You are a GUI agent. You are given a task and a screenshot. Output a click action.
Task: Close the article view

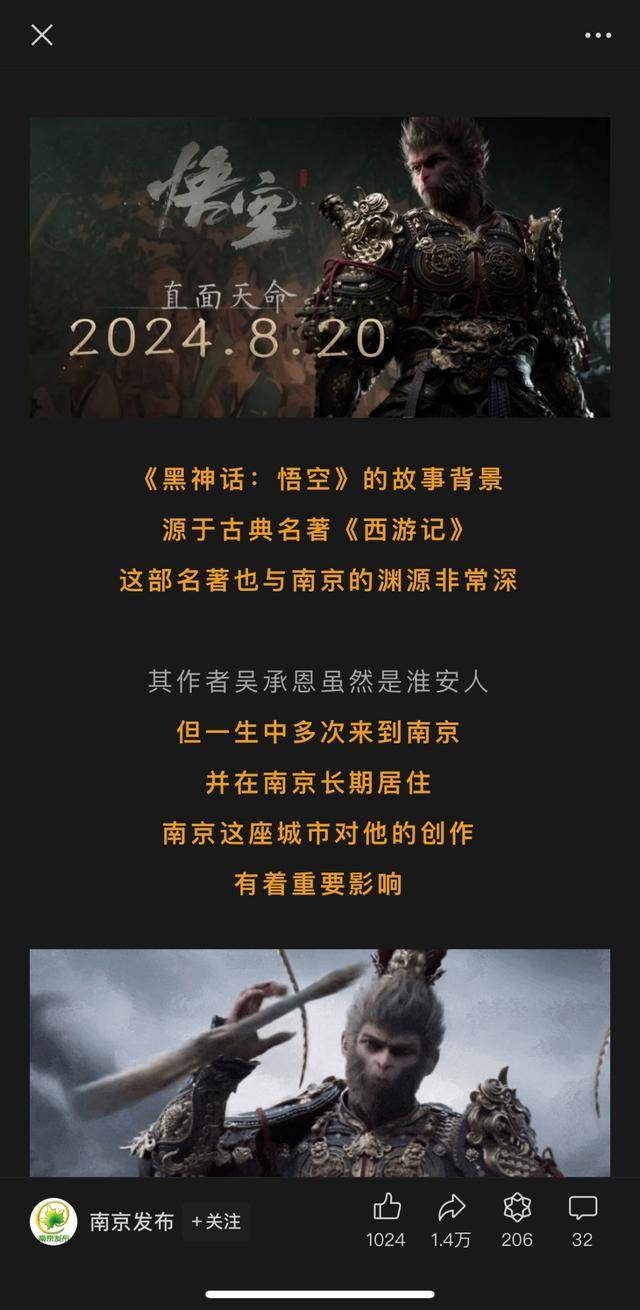tap(41, 35)
